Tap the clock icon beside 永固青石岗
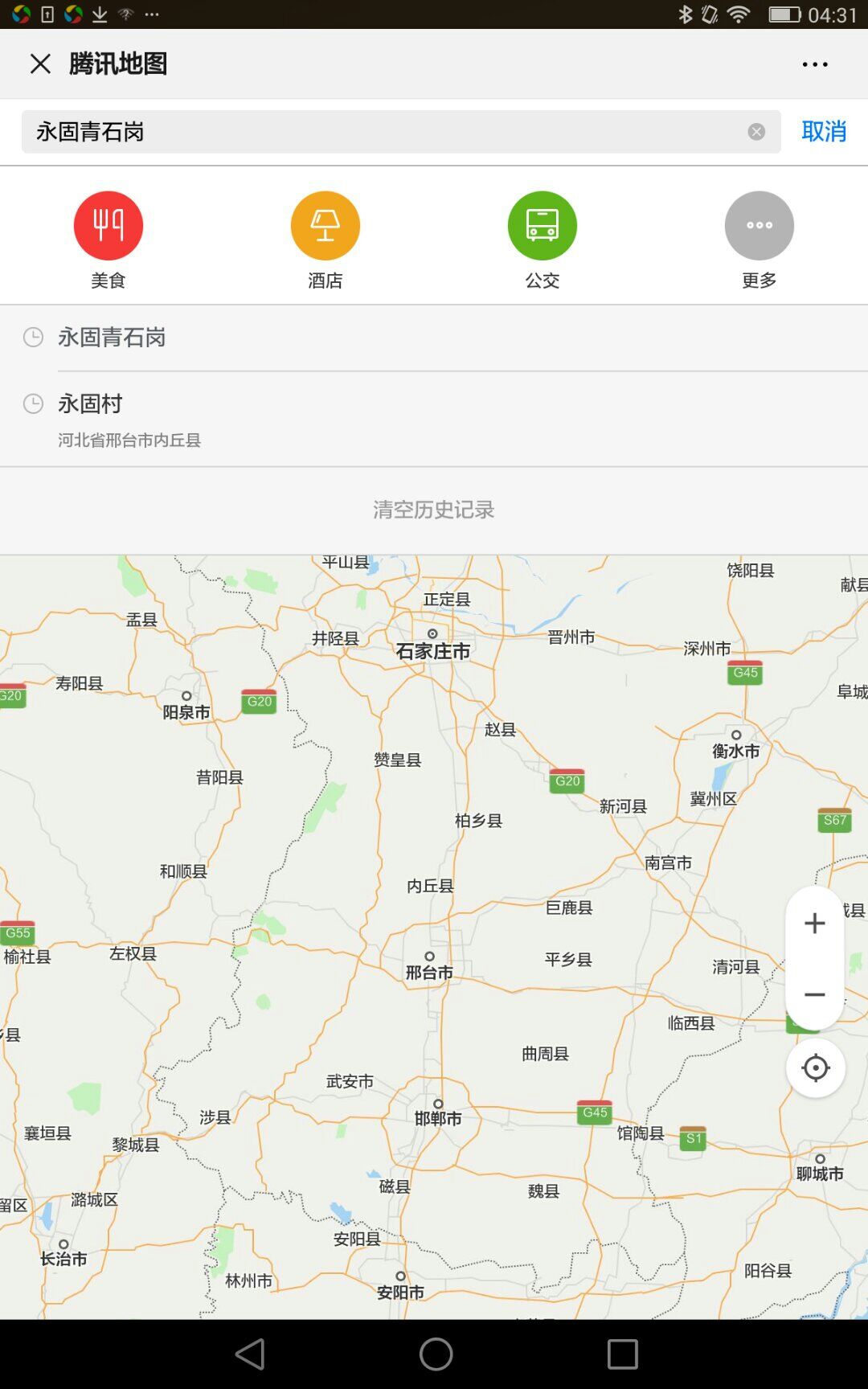Screen dimensions: 868x1389 coord(33,338)
